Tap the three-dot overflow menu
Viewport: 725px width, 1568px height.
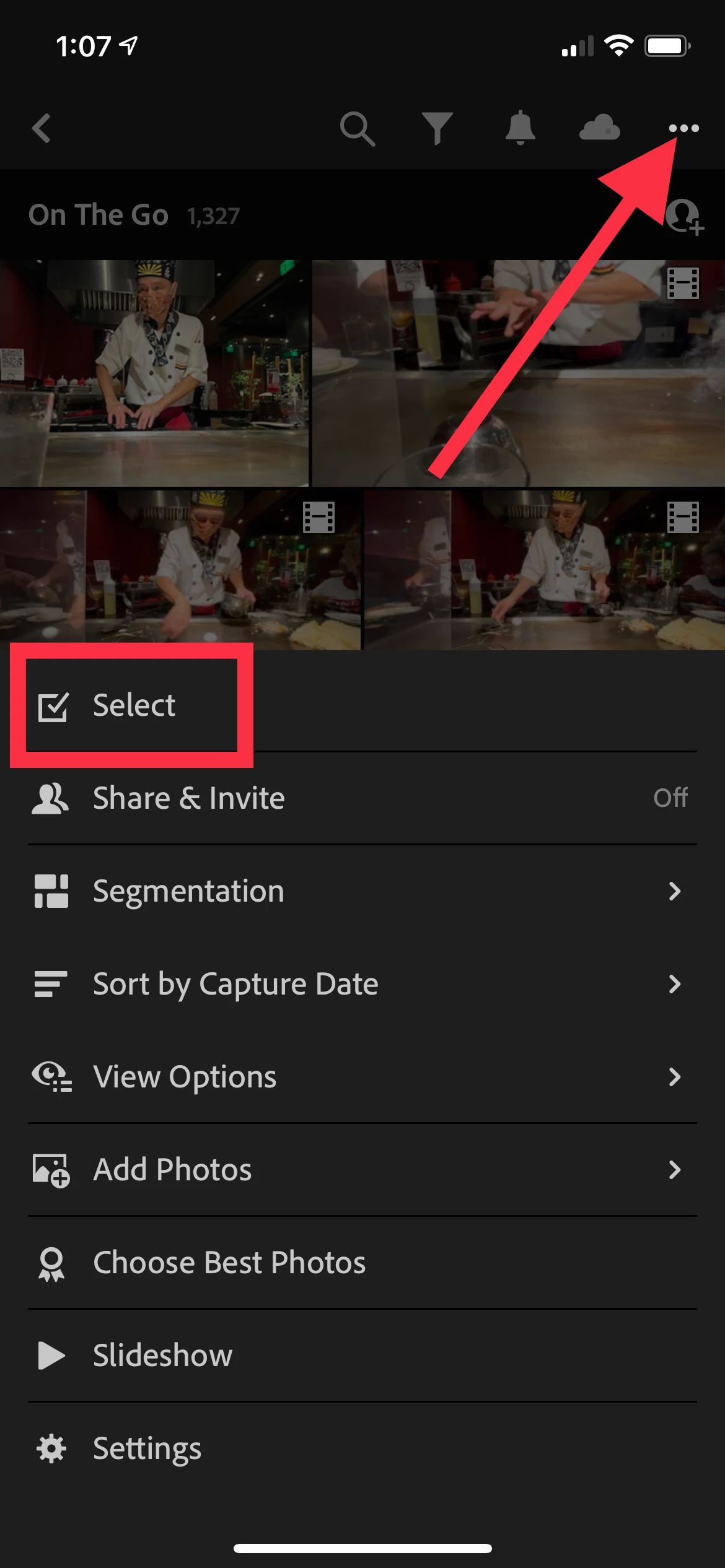point(683,128)
